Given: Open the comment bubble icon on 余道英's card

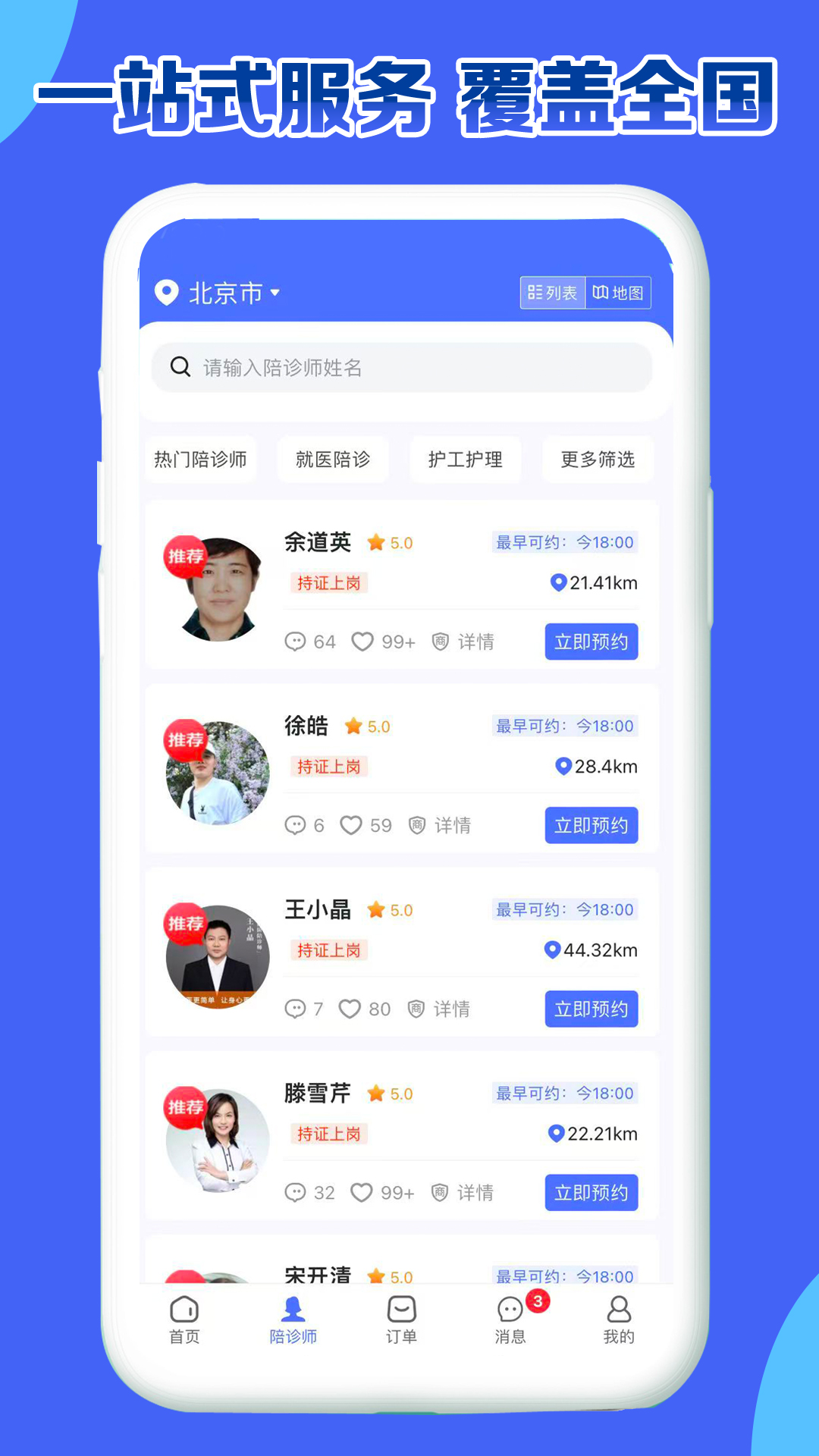Looking at the screenshot, I should [297, 642].
